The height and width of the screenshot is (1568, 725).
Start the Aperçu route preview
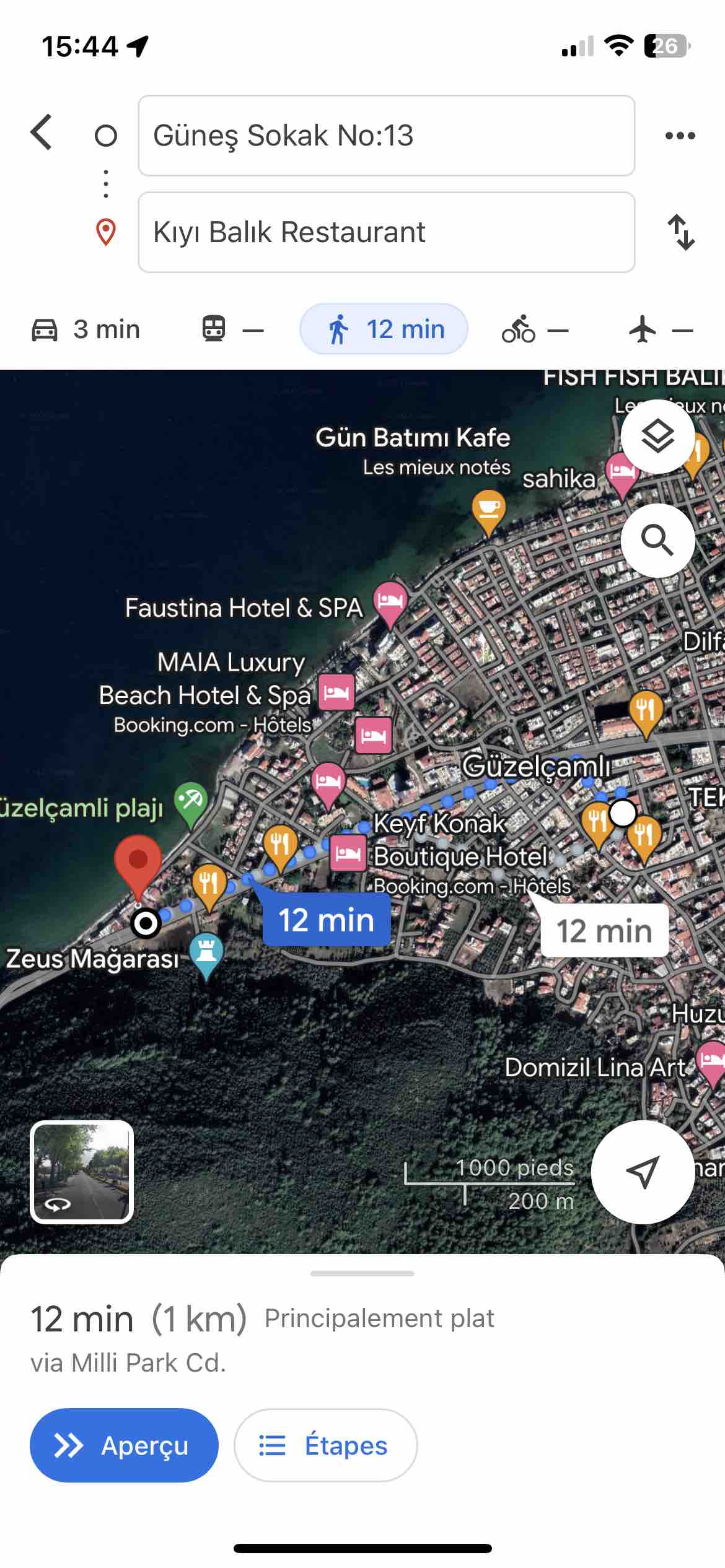124,1445
